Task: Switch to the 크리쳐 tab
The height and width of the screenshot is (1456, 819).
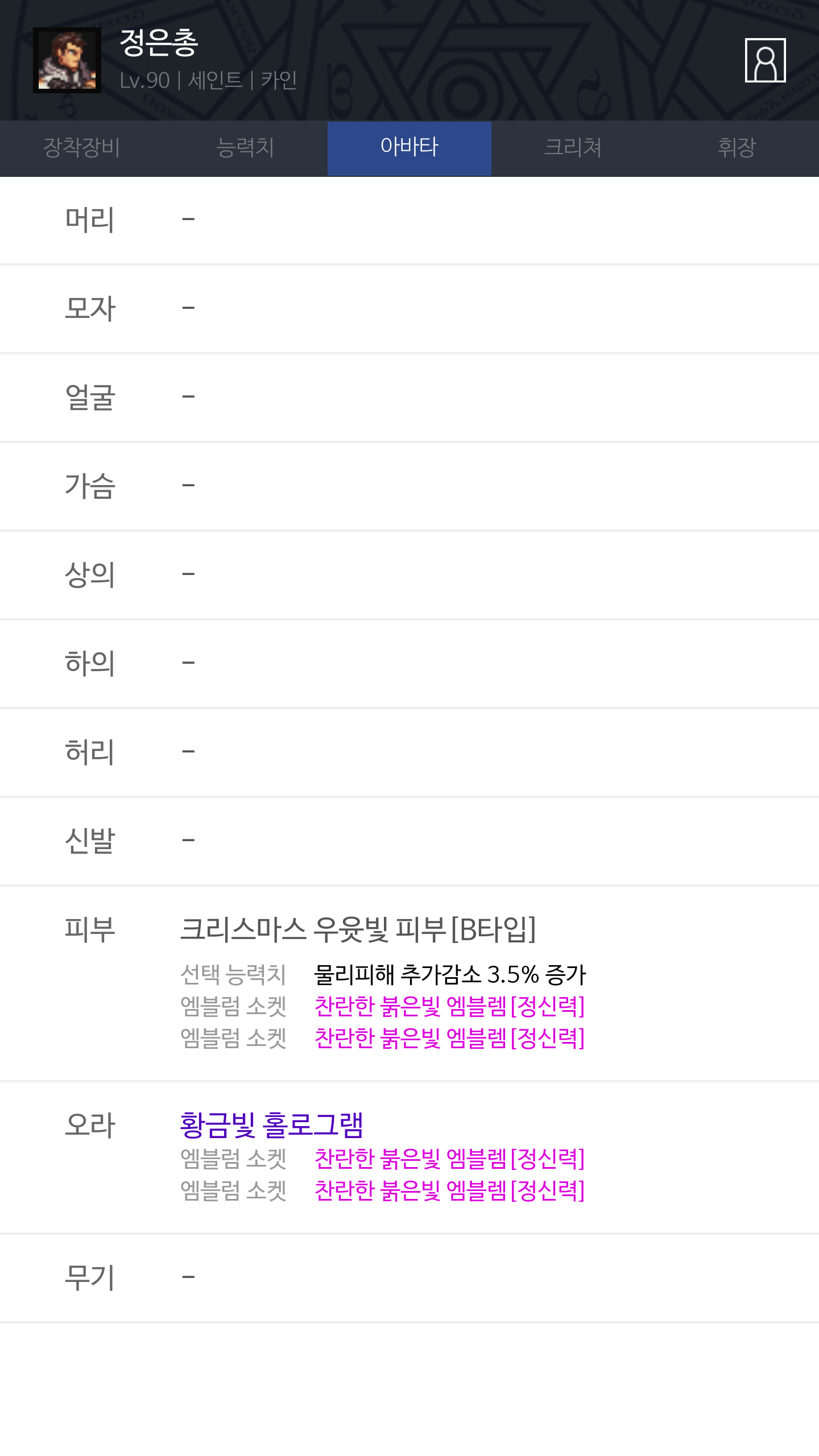Action: (x=573, y=148)
